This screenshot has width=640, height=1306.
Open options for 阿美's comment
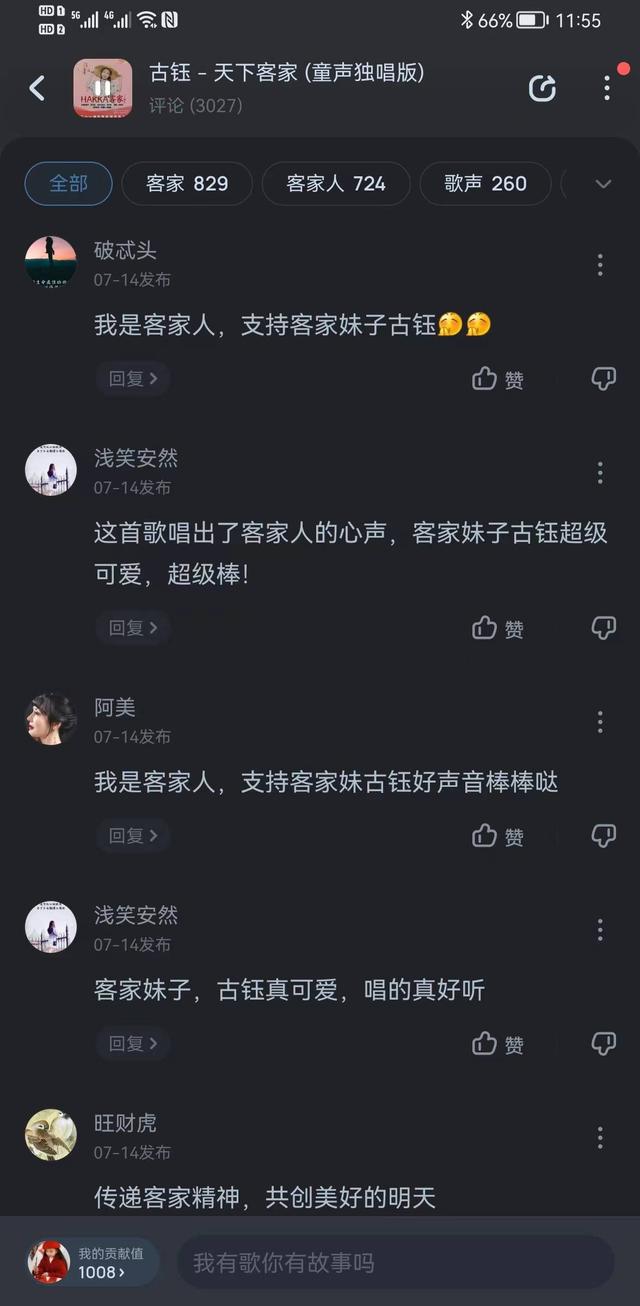(600, 721)
